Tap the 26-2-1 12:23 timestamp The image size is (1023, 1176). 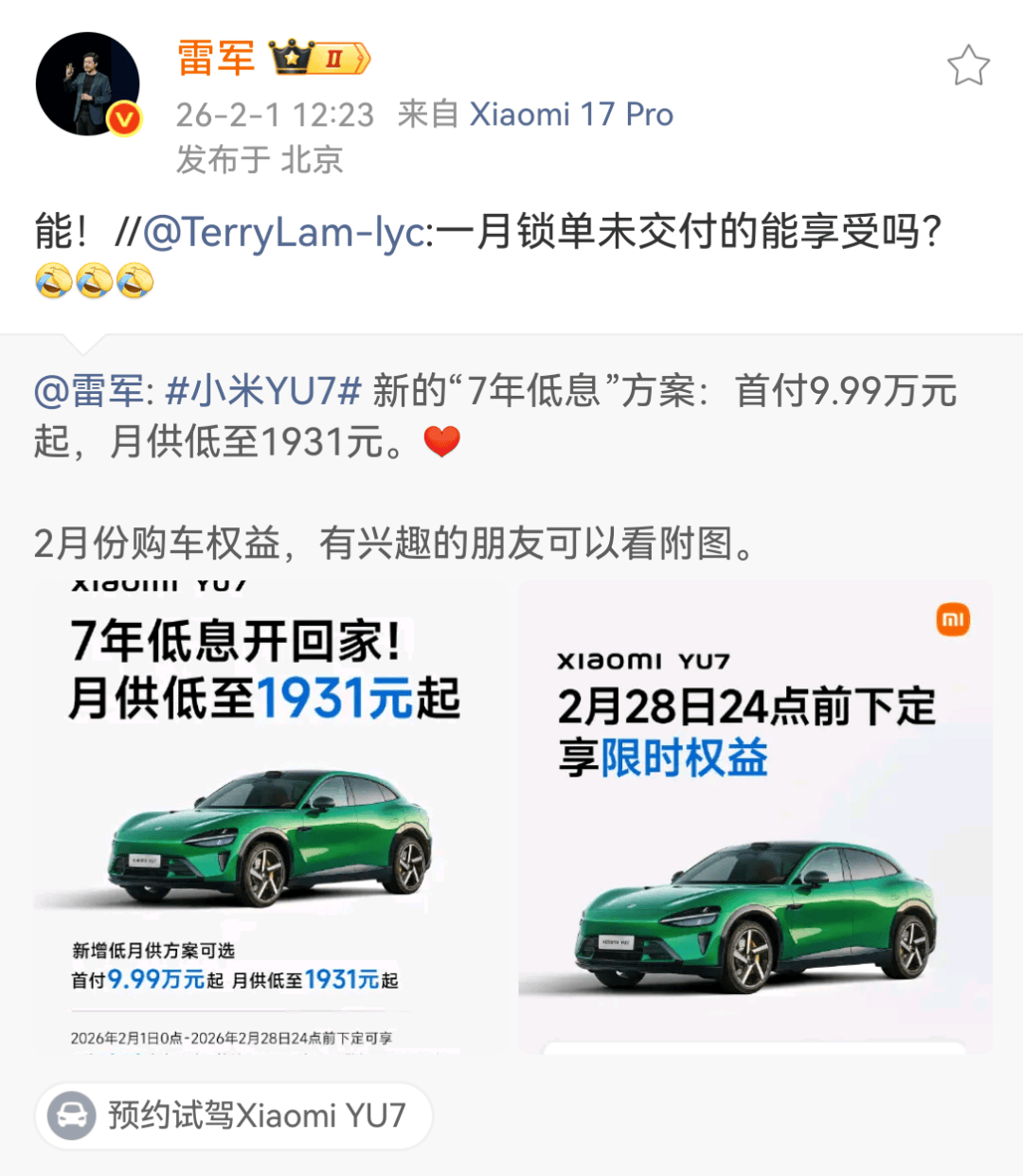[x=277, y=114]
